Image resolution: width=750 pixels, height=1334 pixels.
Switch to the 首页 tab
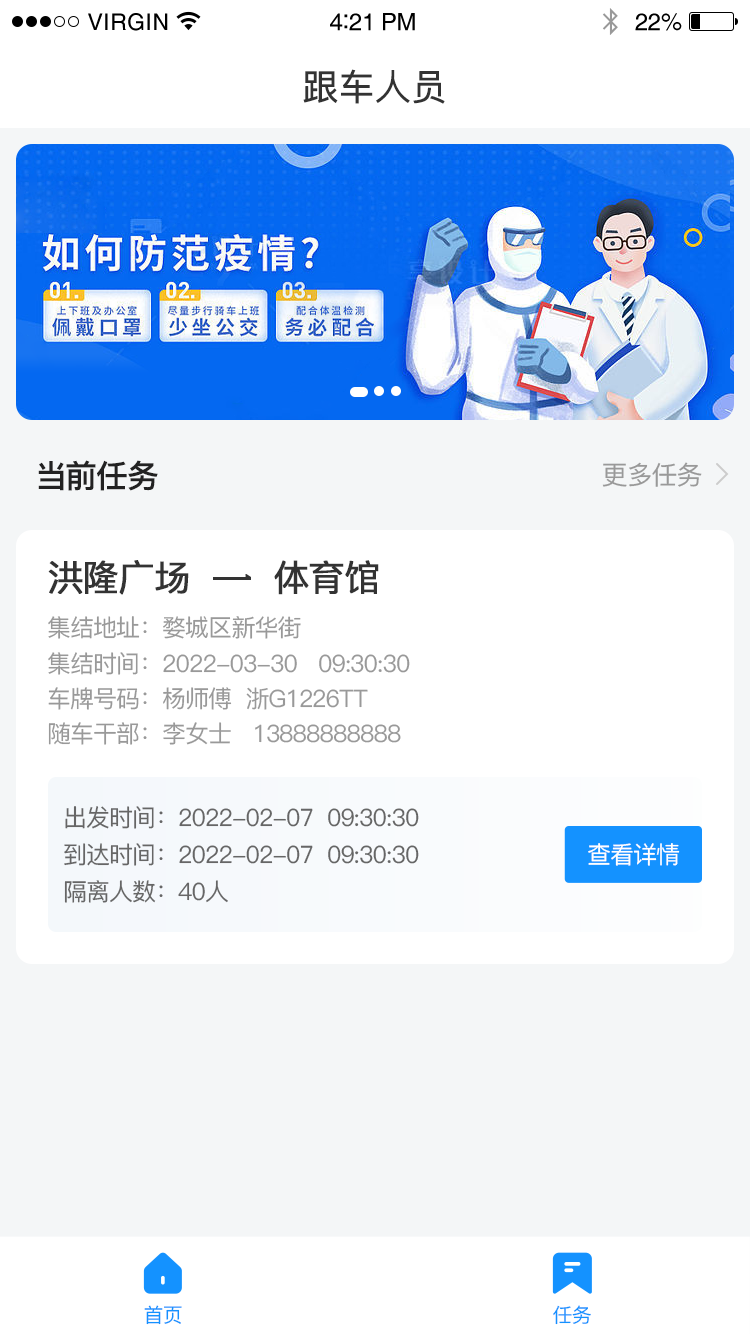[x=162, y=1290]
